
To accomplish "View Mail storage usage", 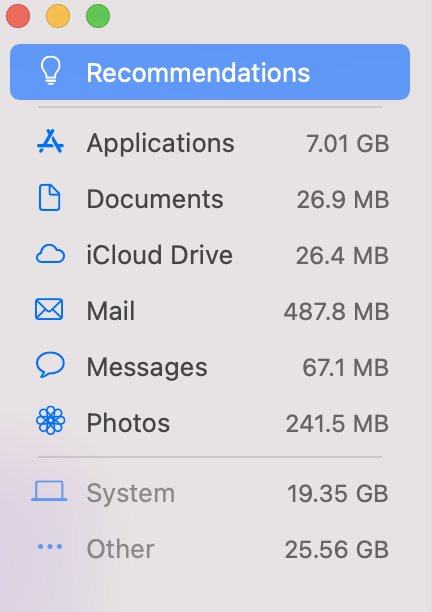I will tap(210, 311).
